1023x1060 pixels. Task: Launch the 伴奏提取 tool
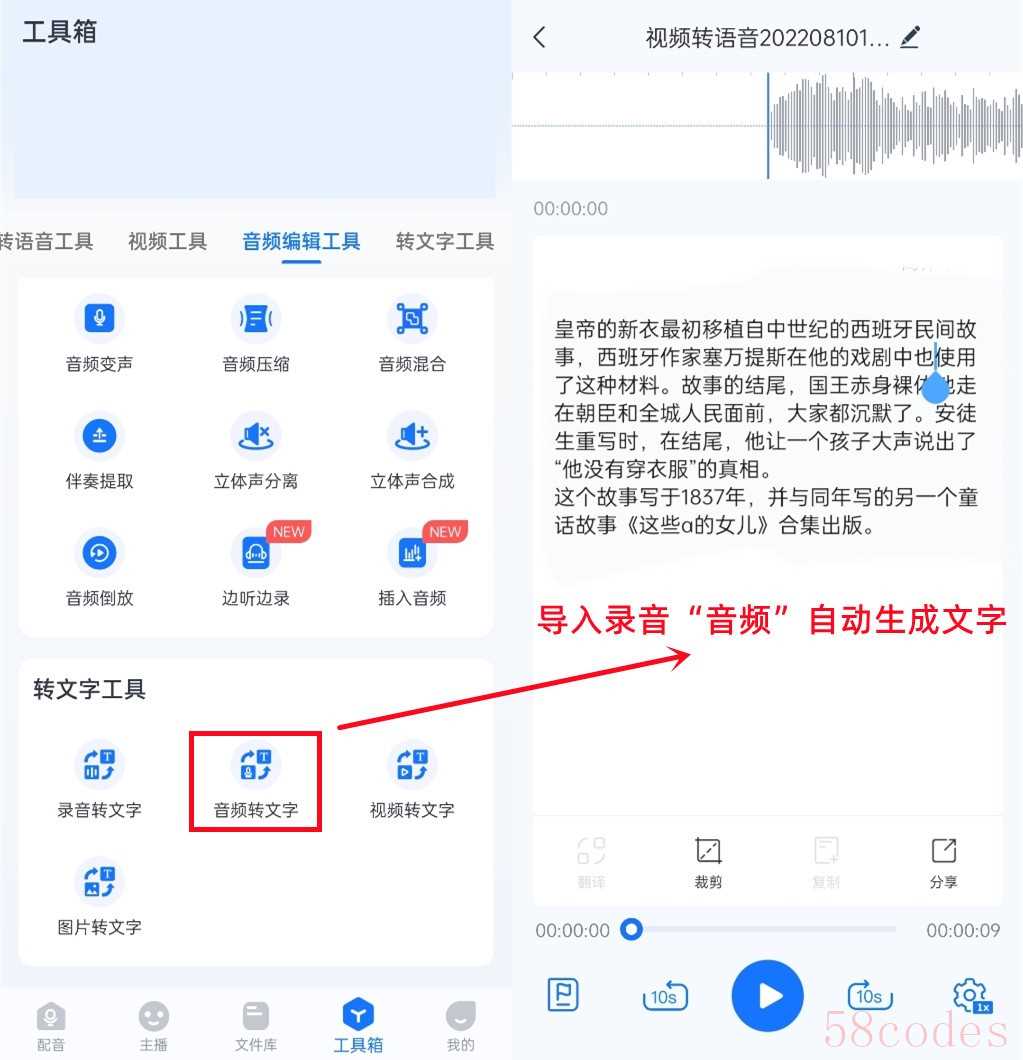(x=99, y=451)
